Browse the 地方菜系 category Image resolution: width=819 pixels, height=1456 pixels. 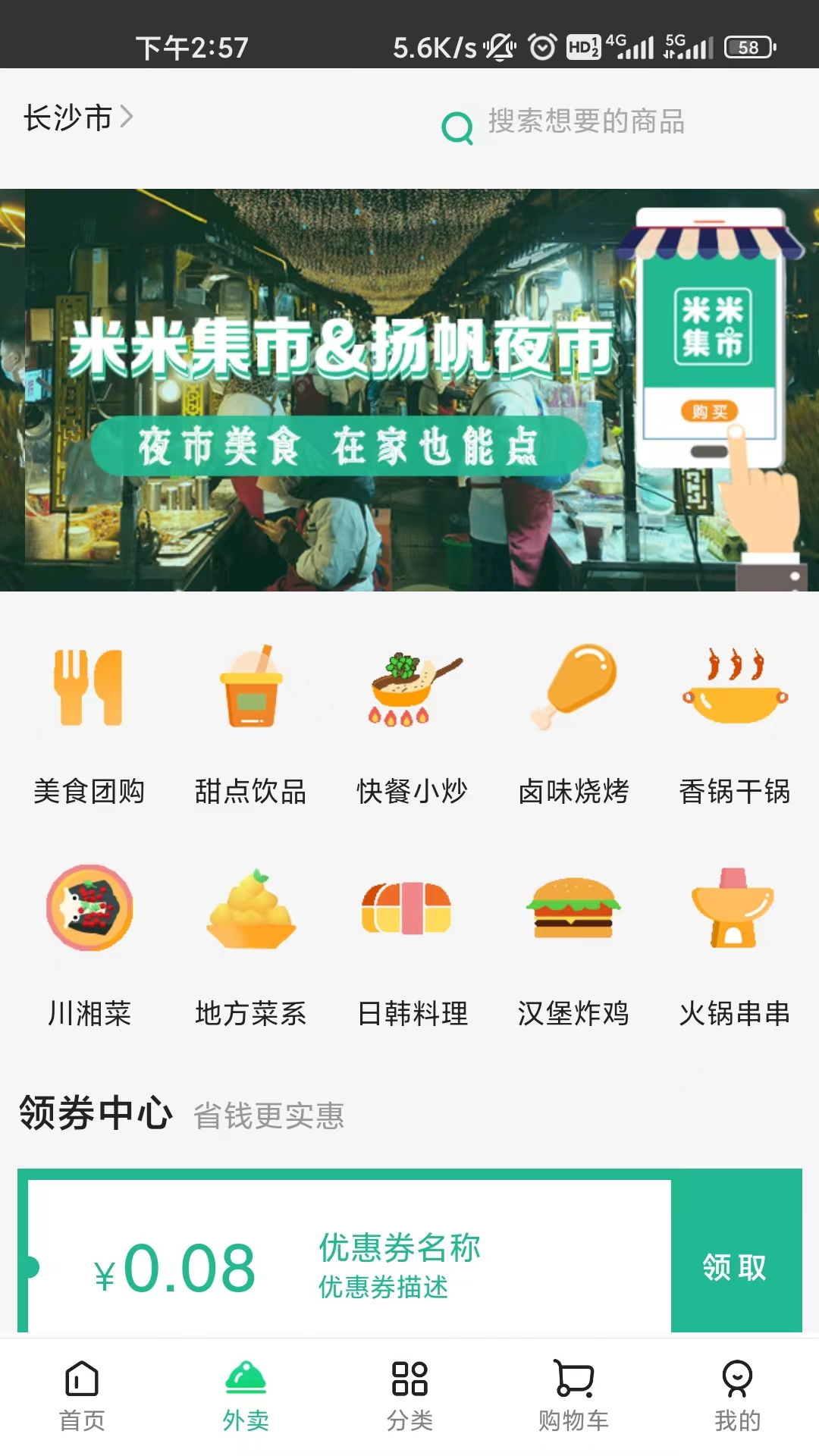point(250,945)
